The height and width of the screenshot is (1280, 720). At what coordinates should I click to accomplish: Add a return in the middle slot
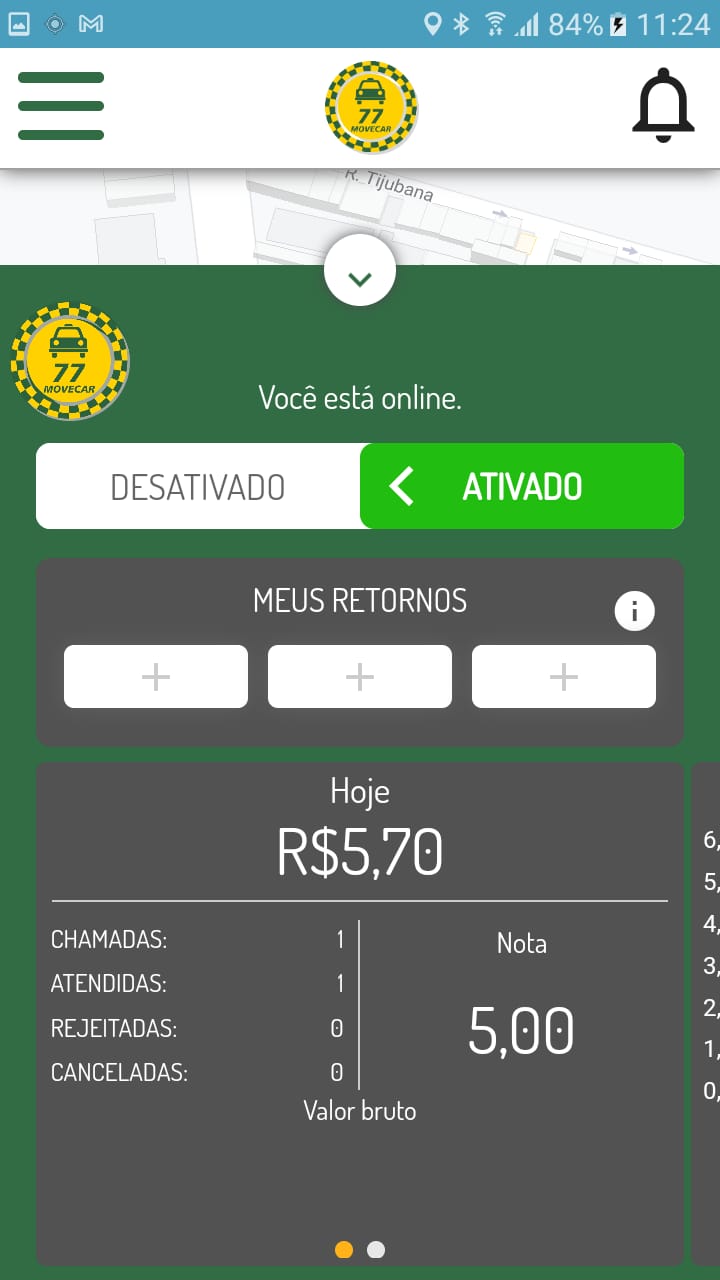coord(360,677)
